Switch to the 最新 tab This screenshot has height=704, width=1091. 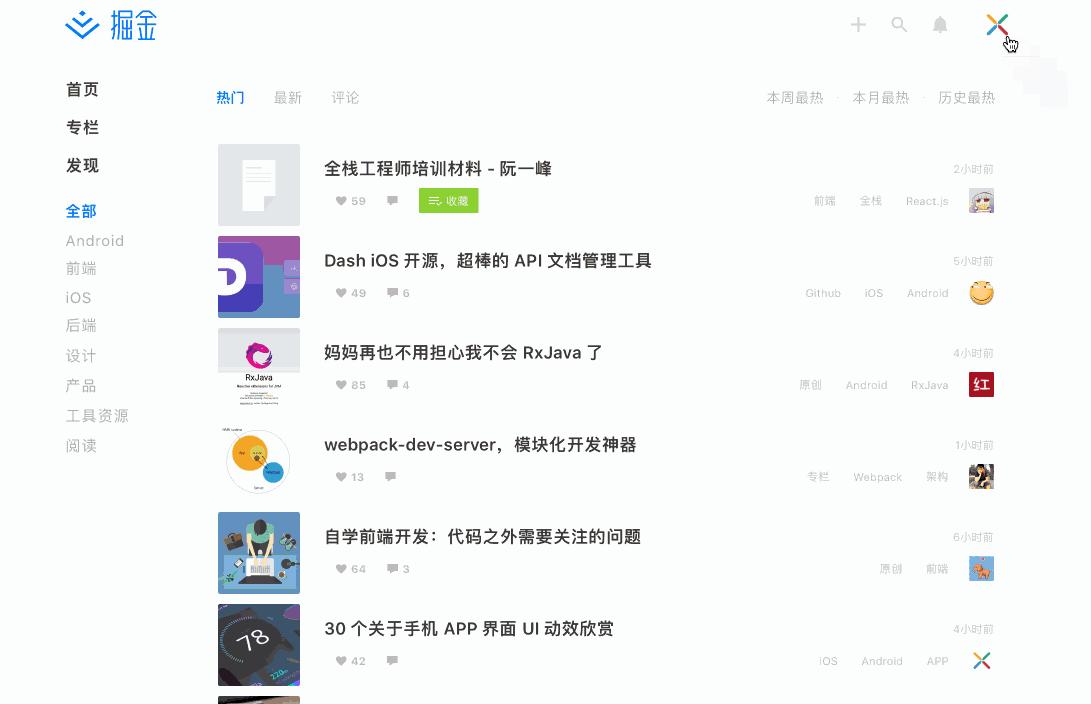[x=287, y=98]
